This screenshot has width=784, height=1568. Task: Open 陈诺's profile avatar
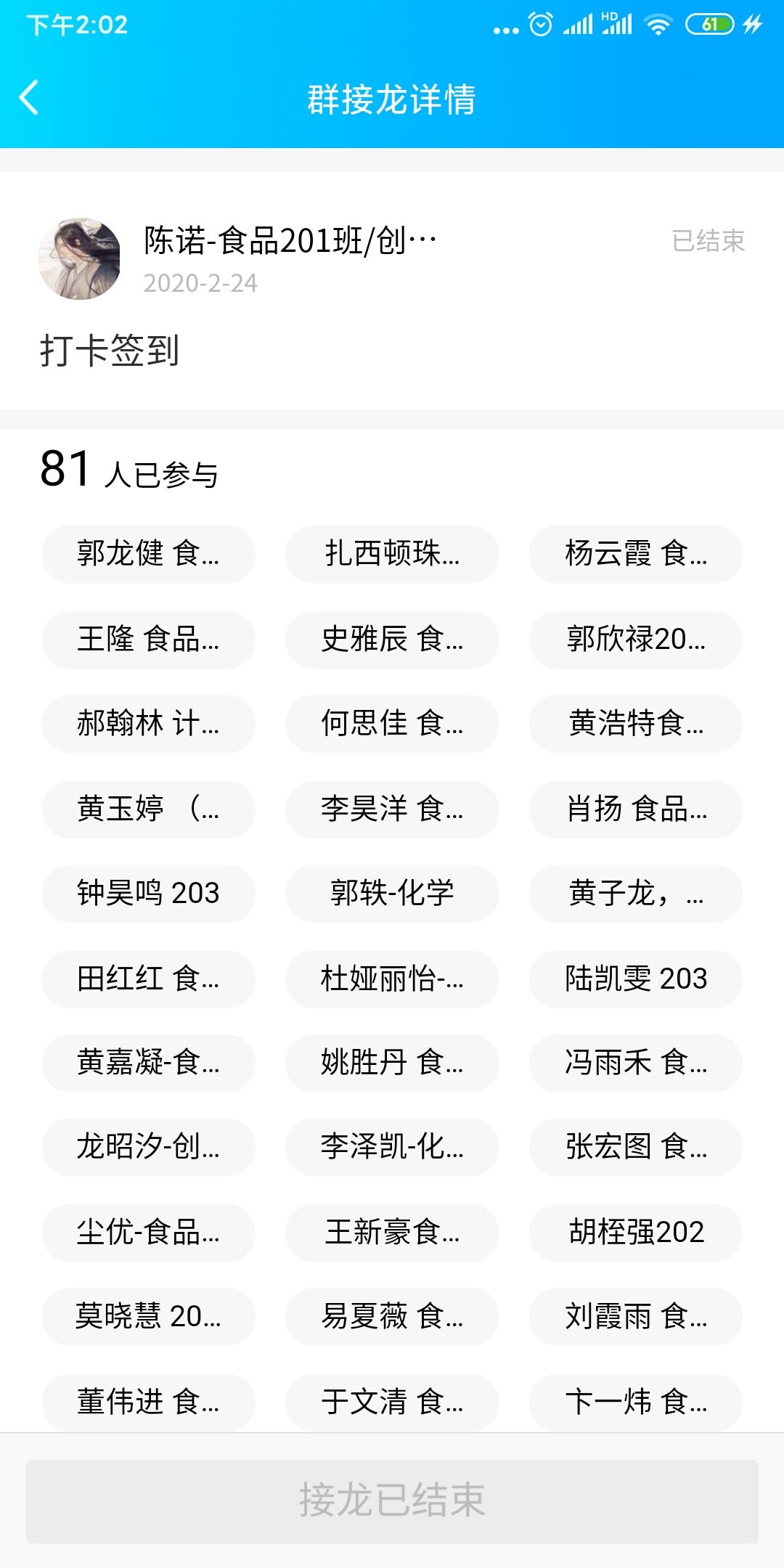click(79, 259)
